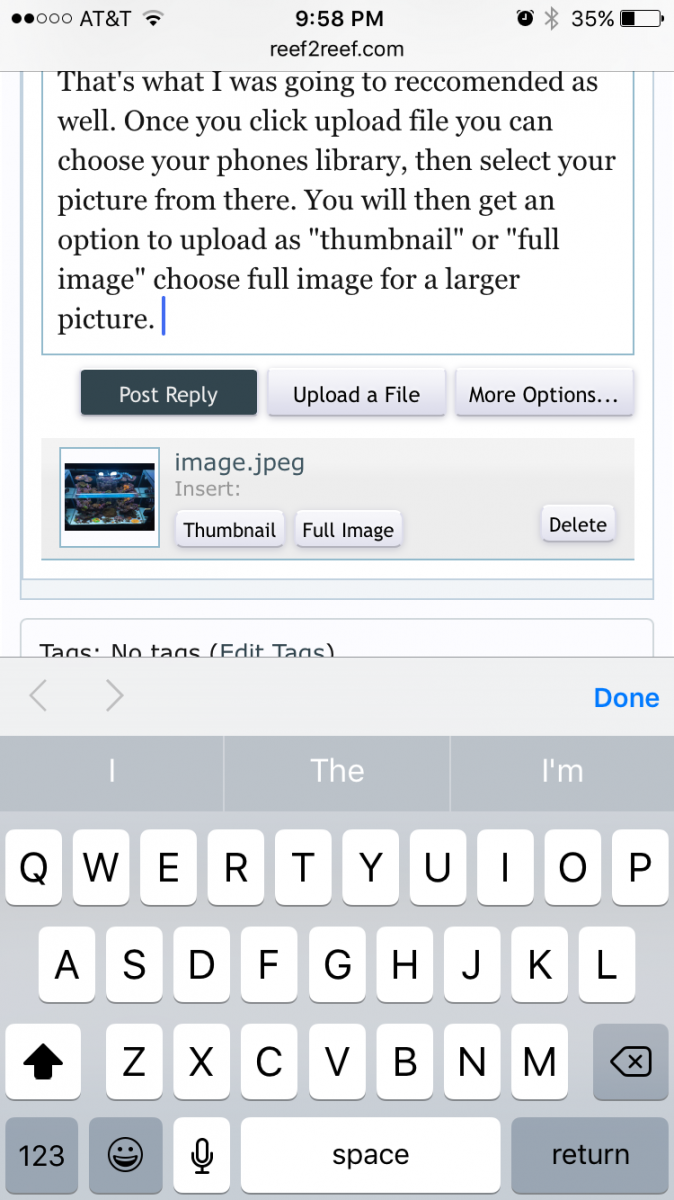
Task: Hit the backspace key
Action: (630, 1062)
